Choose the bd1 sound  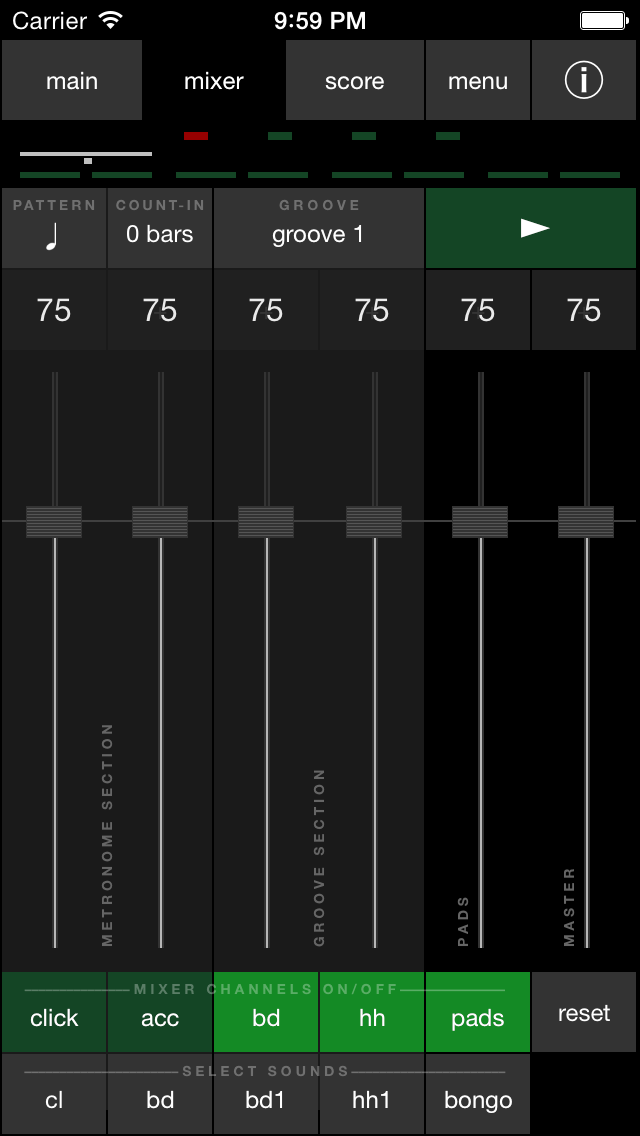point(266,1094)
